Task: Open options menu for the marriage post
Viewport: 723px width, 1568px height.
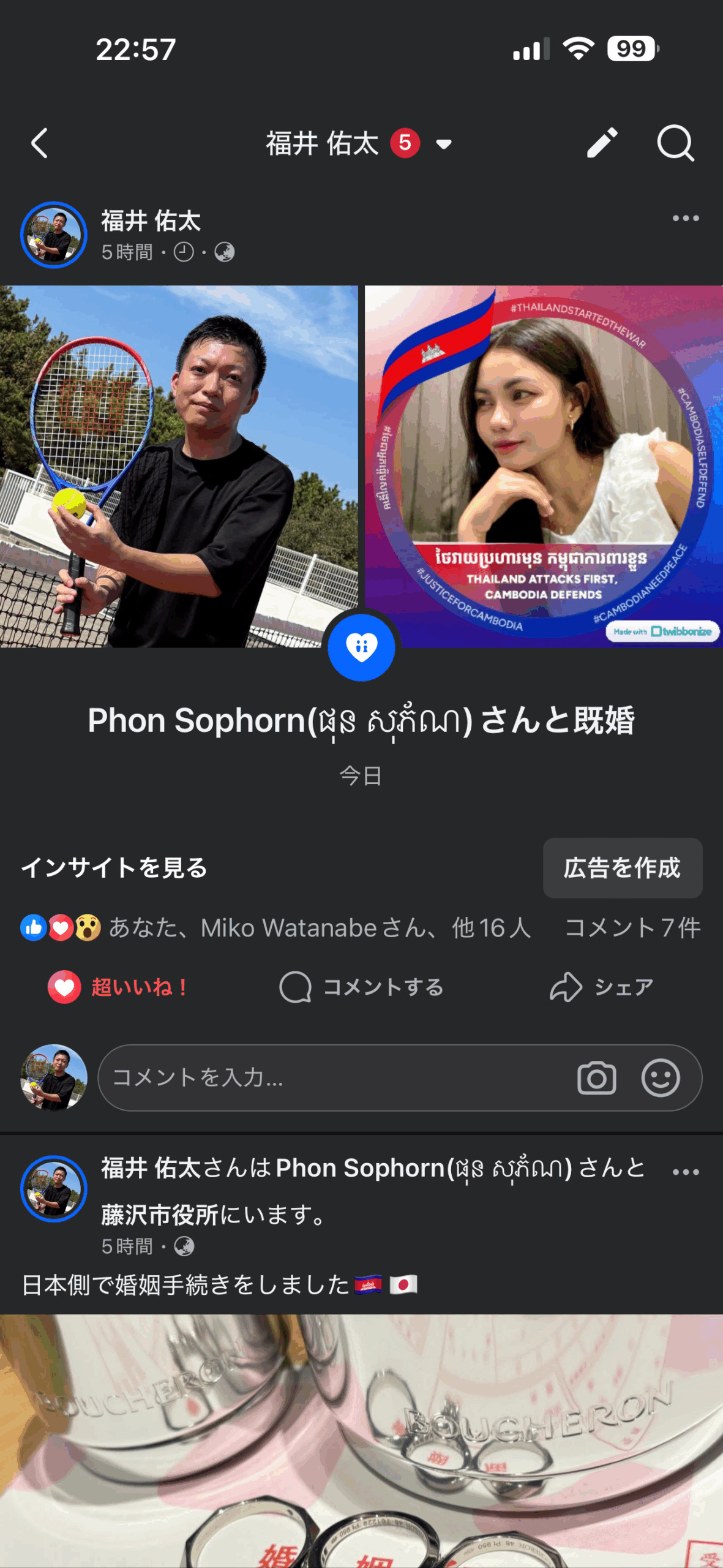Action: click(685, 219)
